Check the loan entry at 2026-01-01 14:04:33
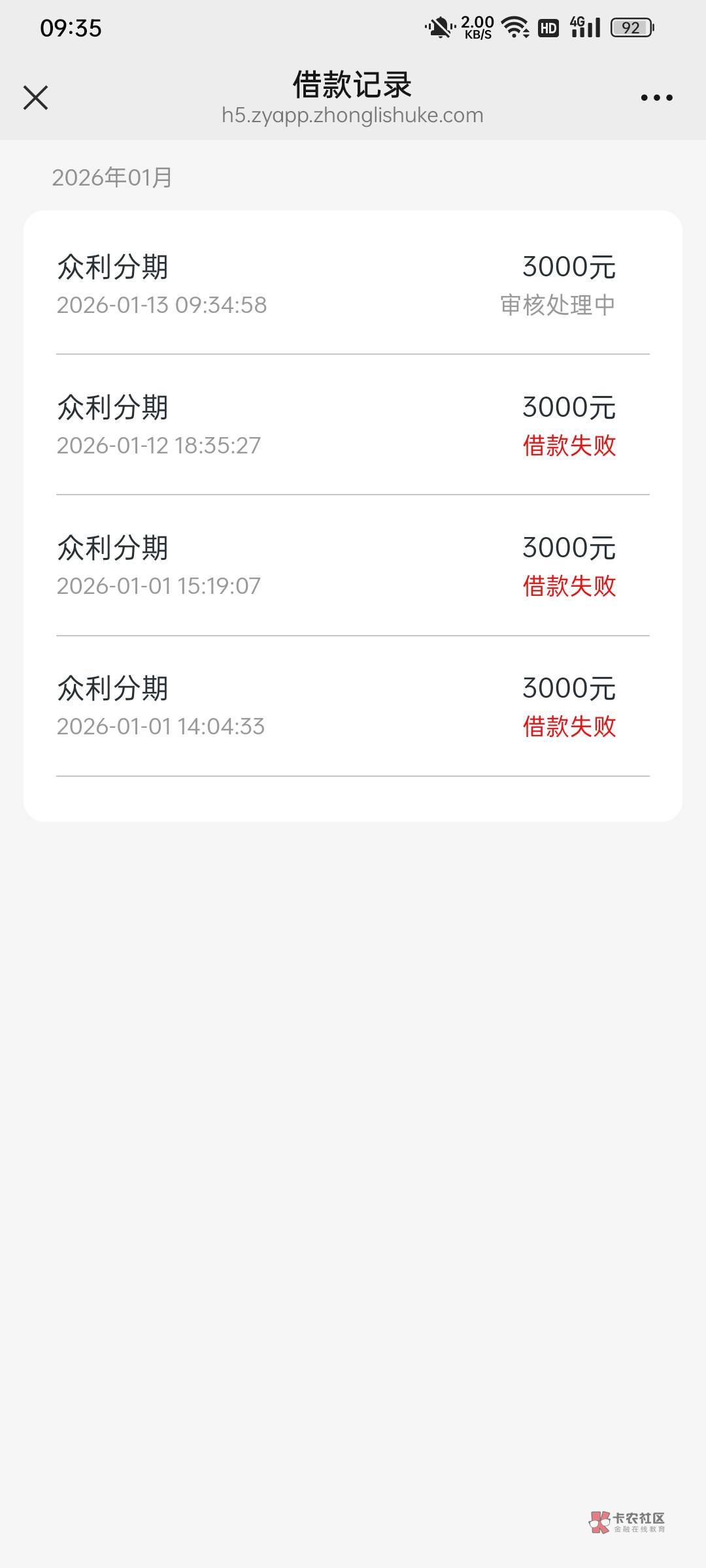706x1568 pixels. (x=353, y=706)
